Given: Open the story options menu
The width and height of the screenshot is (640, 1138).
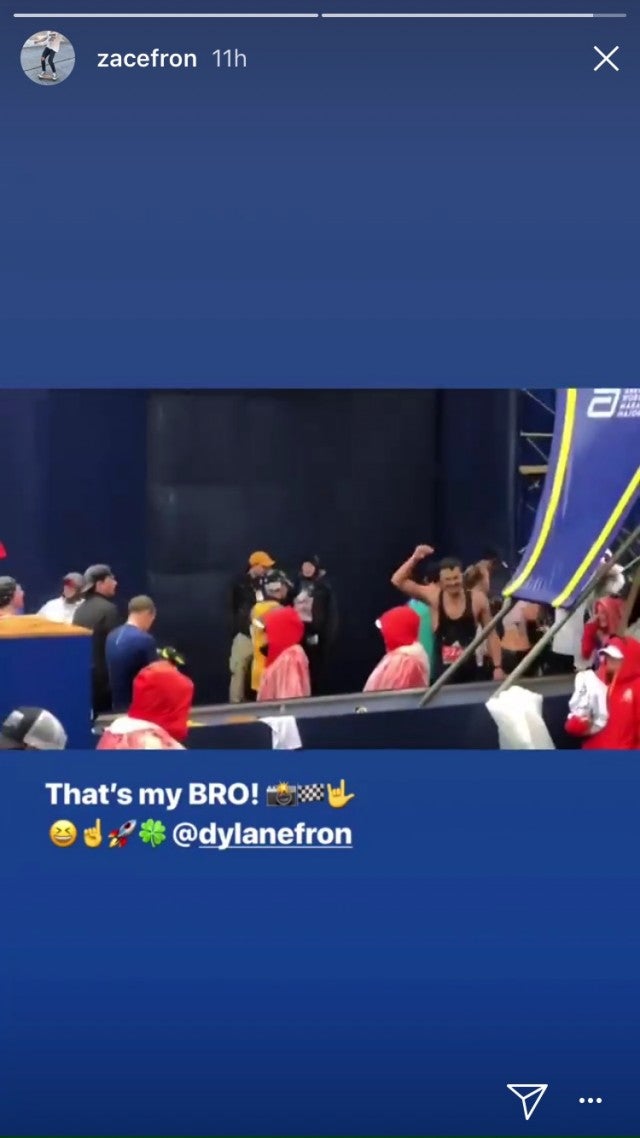Looking at the screenshot, I should 591,1101.
